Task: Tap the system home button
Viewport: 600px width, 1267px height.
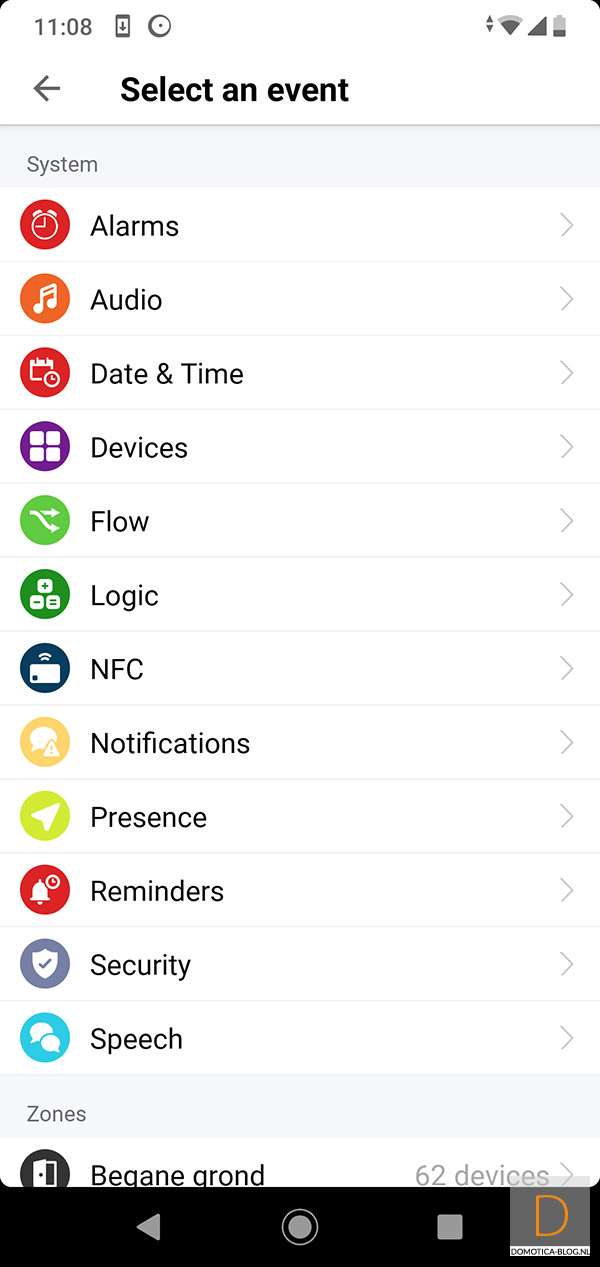Action: click(300, 1226)
